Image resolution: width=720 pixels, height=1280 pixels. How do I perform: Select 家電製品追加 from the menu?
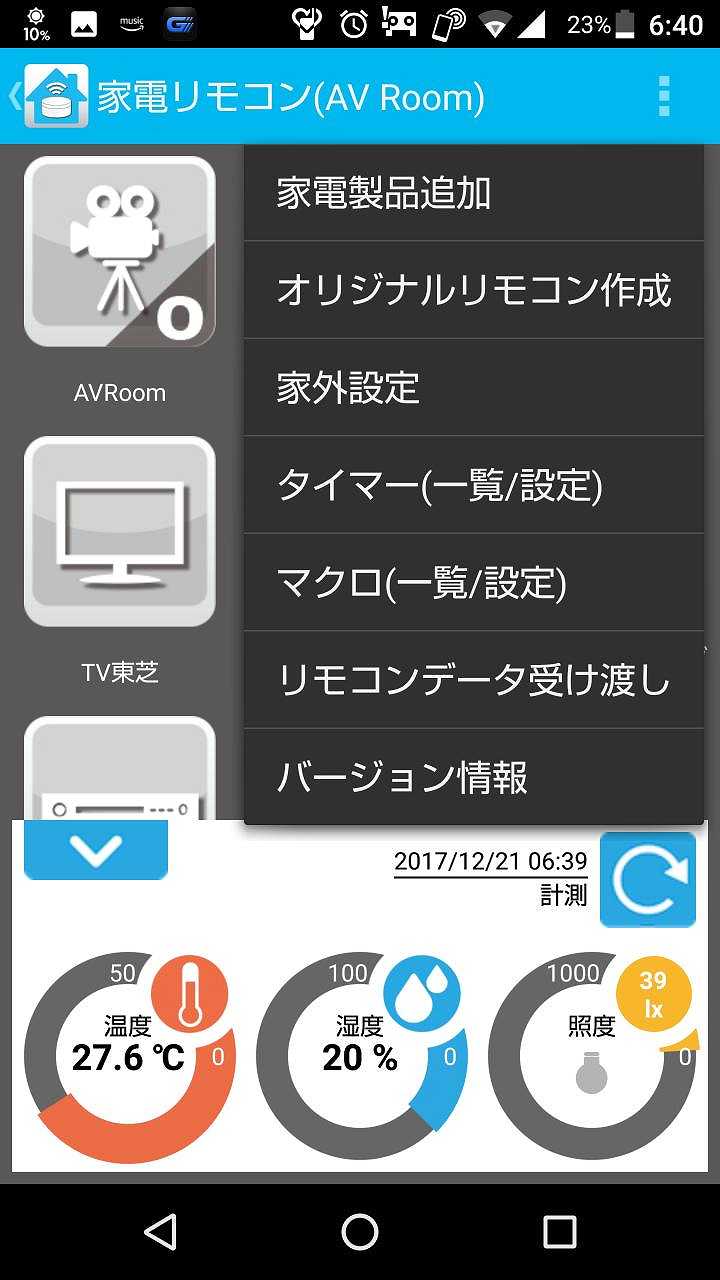[473, 193]
